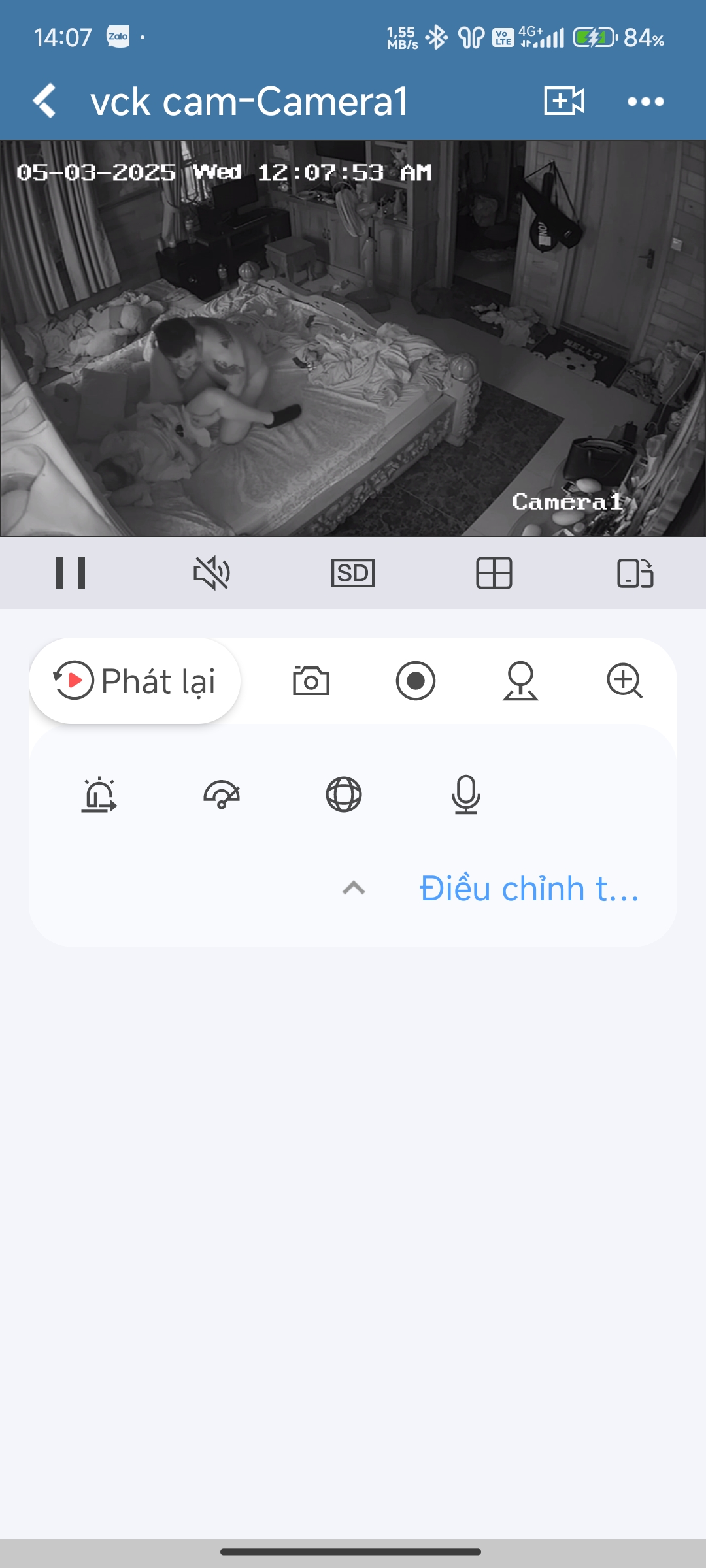Change the SD video quality

pyautogui.click(x=353, y=573)
